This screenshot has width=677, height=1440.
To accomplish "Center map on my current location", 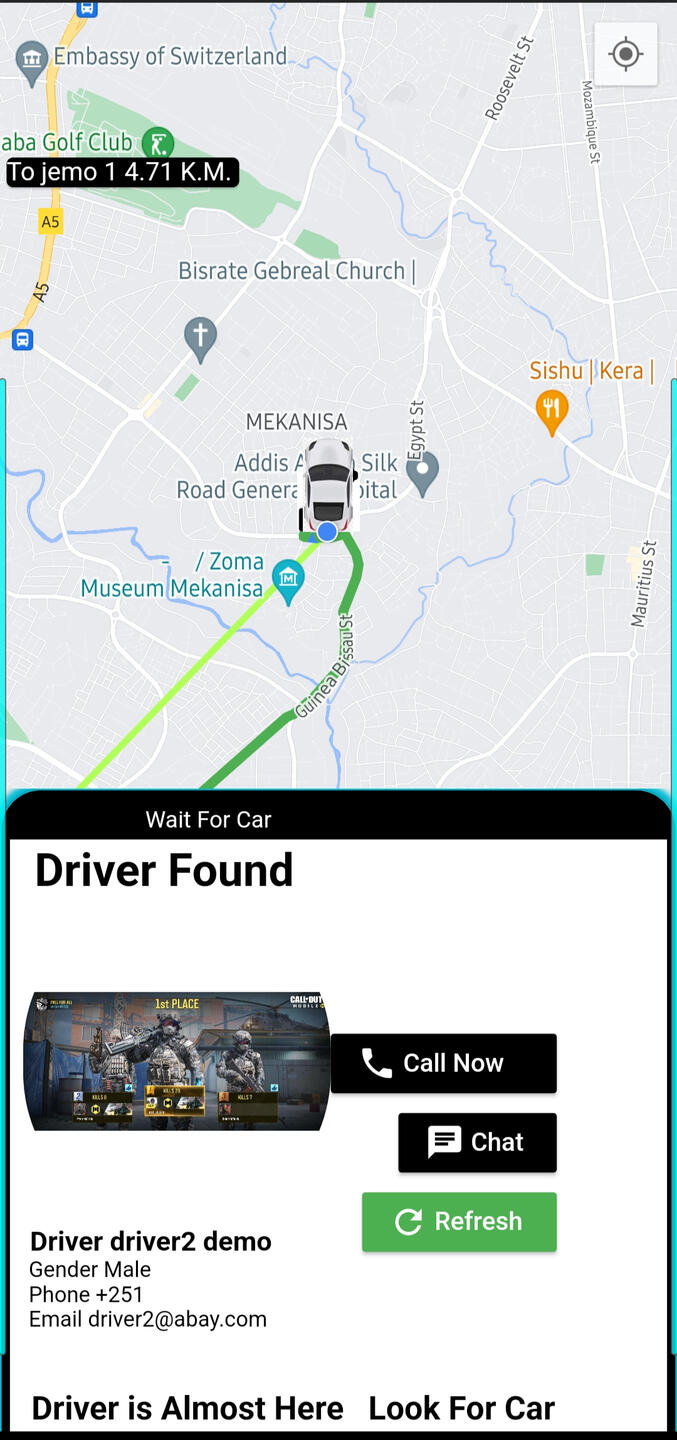I will [x=626, y=54].
